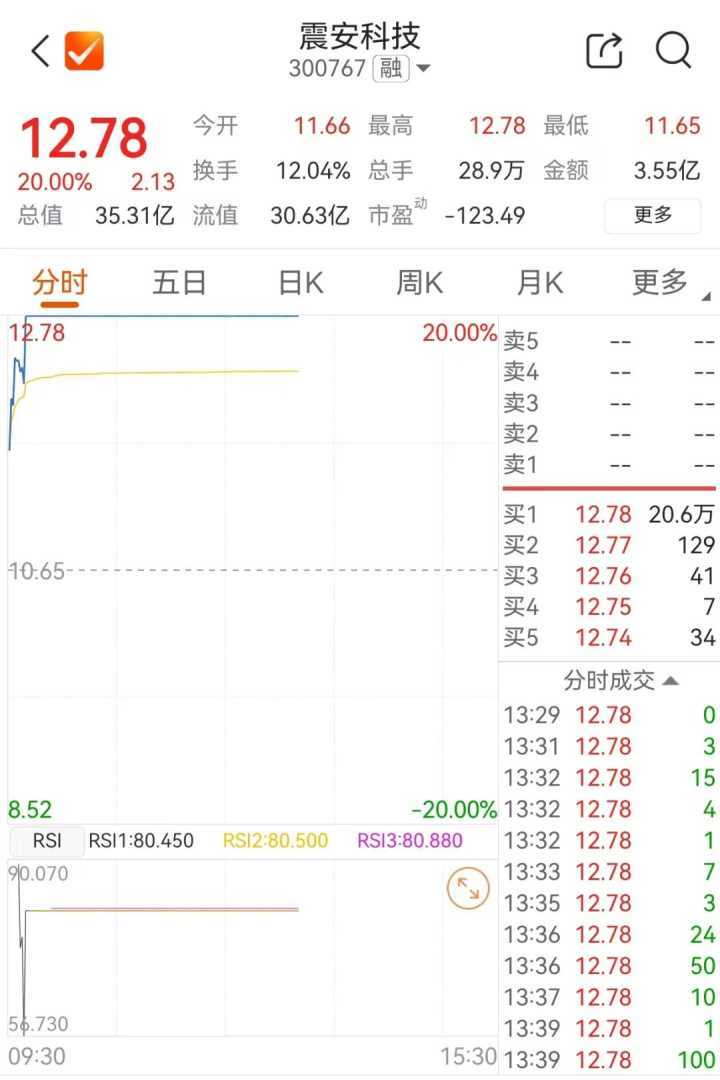Switch to the 五日 chart tab

pyautogui.click(x=179, y=284)
